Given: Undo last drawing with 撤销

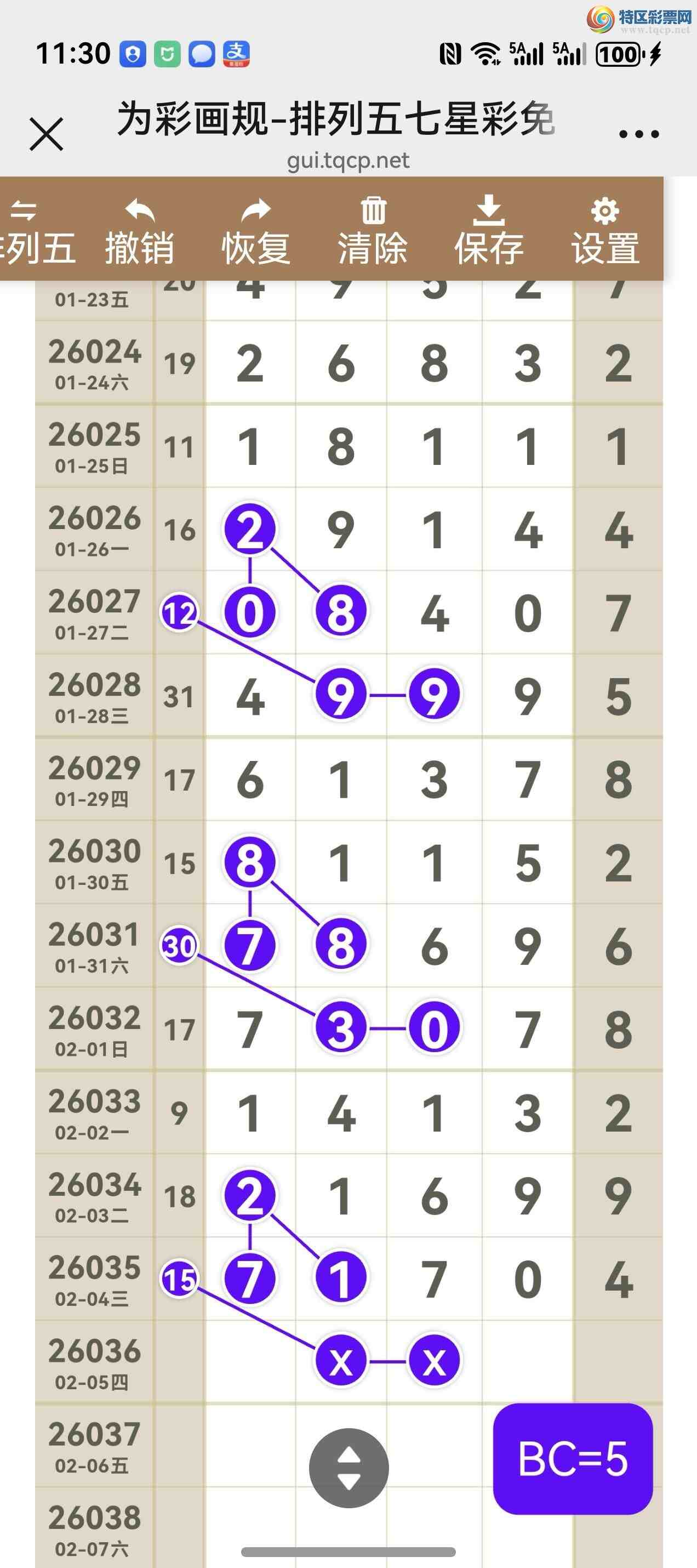Looking at the screenshot, I should [x=140, y=231].
